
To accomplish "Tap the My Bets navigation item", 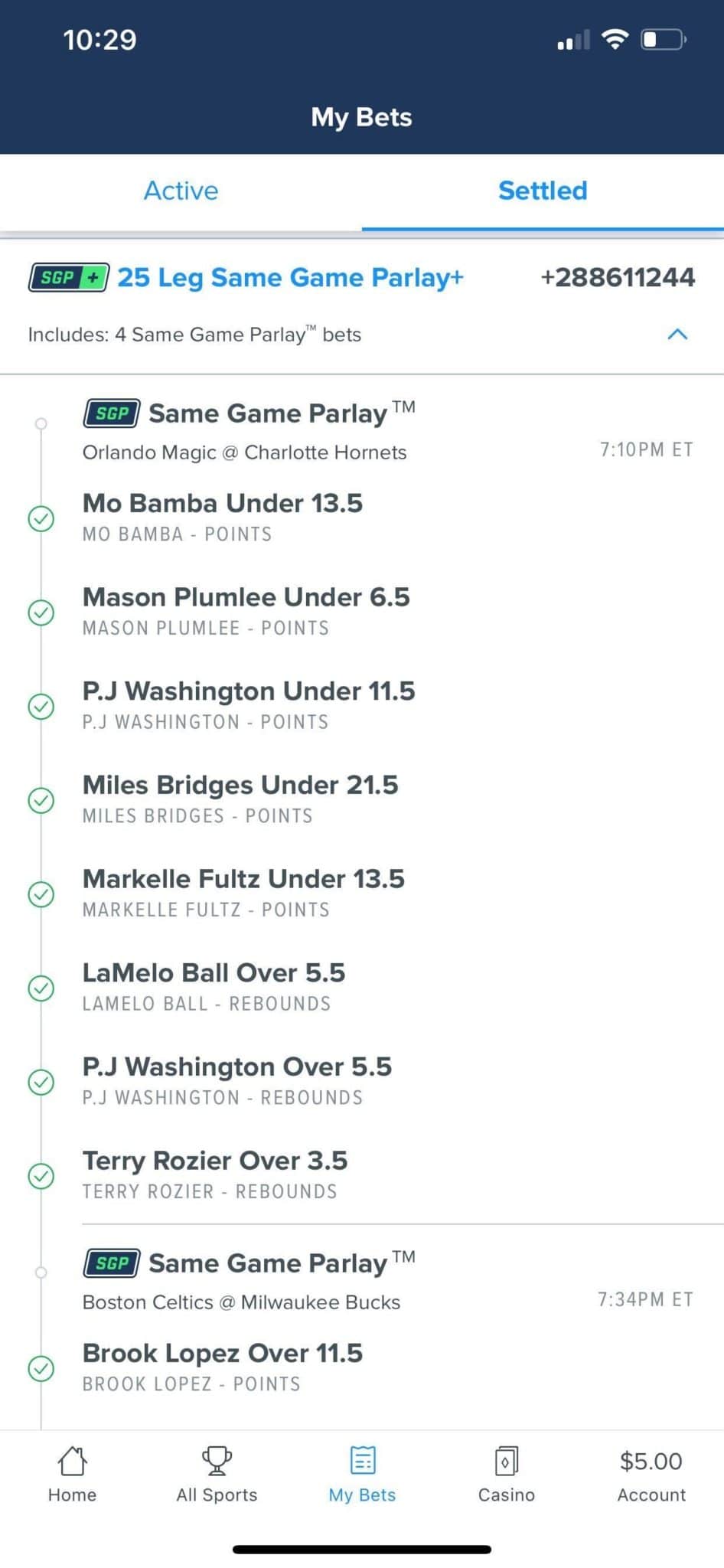I will (362, 1474).
